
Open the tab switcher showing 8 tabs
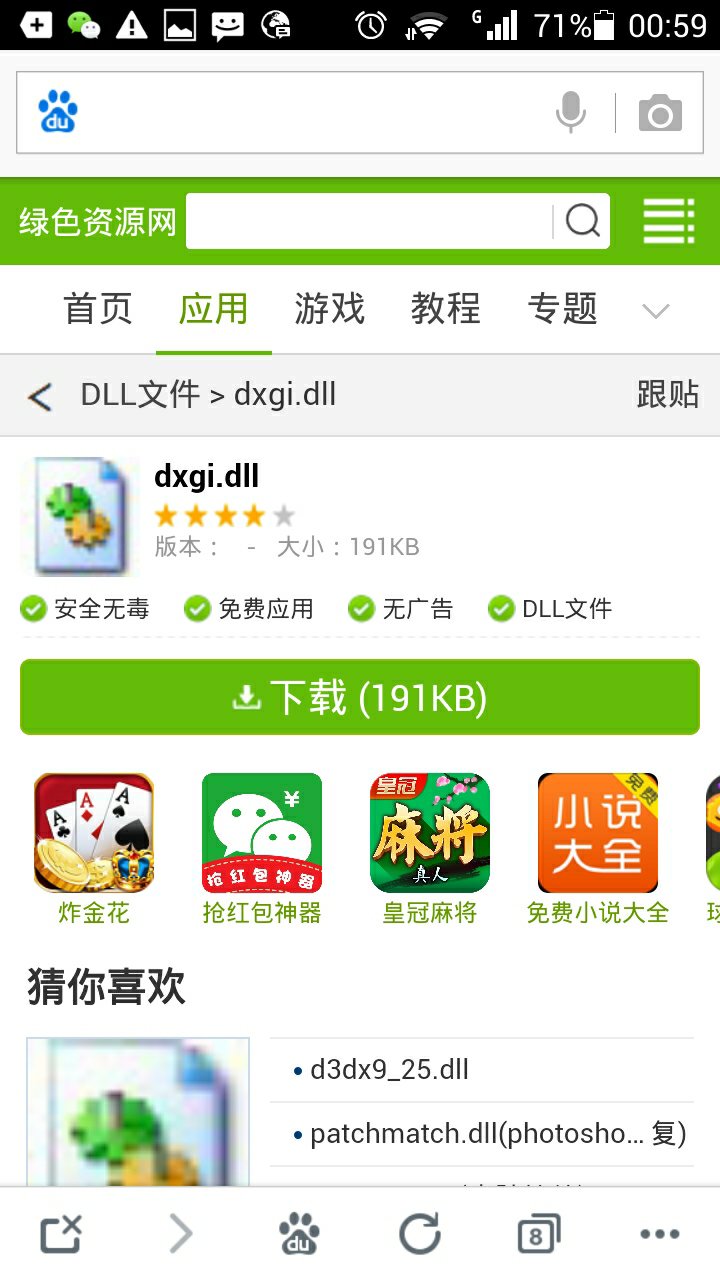[x=537, y=1232]
